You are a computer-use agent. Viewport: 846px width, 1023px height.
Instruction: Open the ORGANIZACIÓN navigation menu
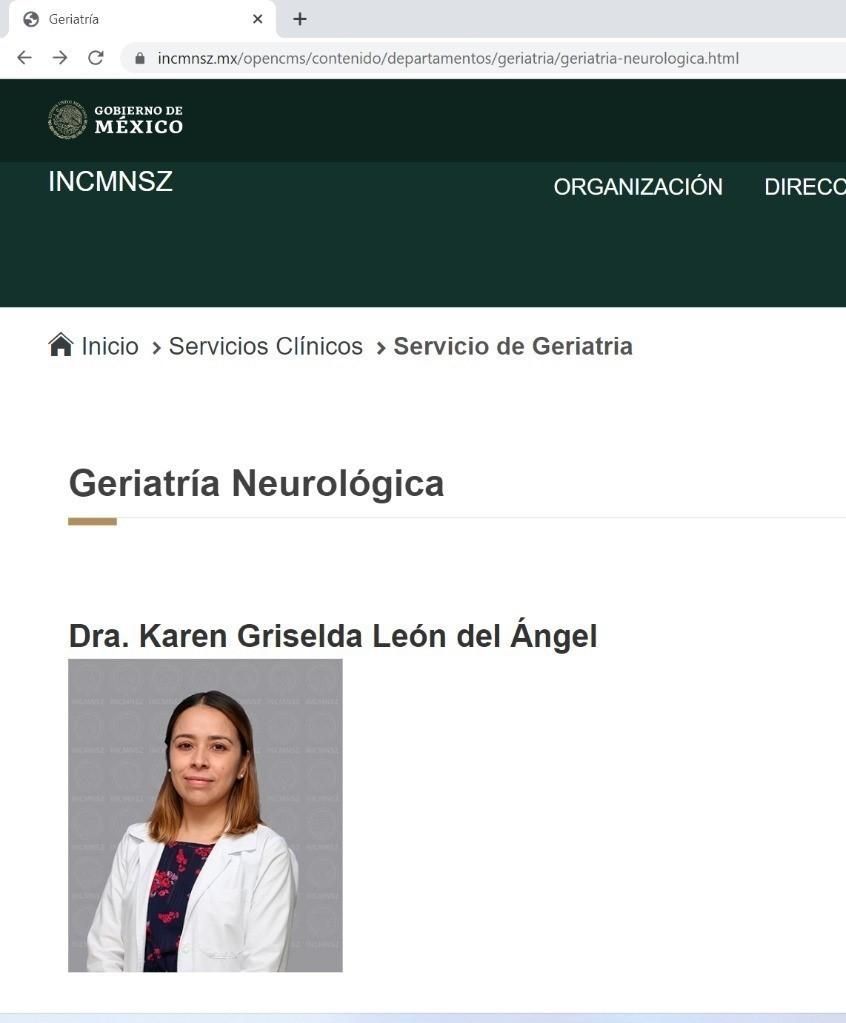638,186
